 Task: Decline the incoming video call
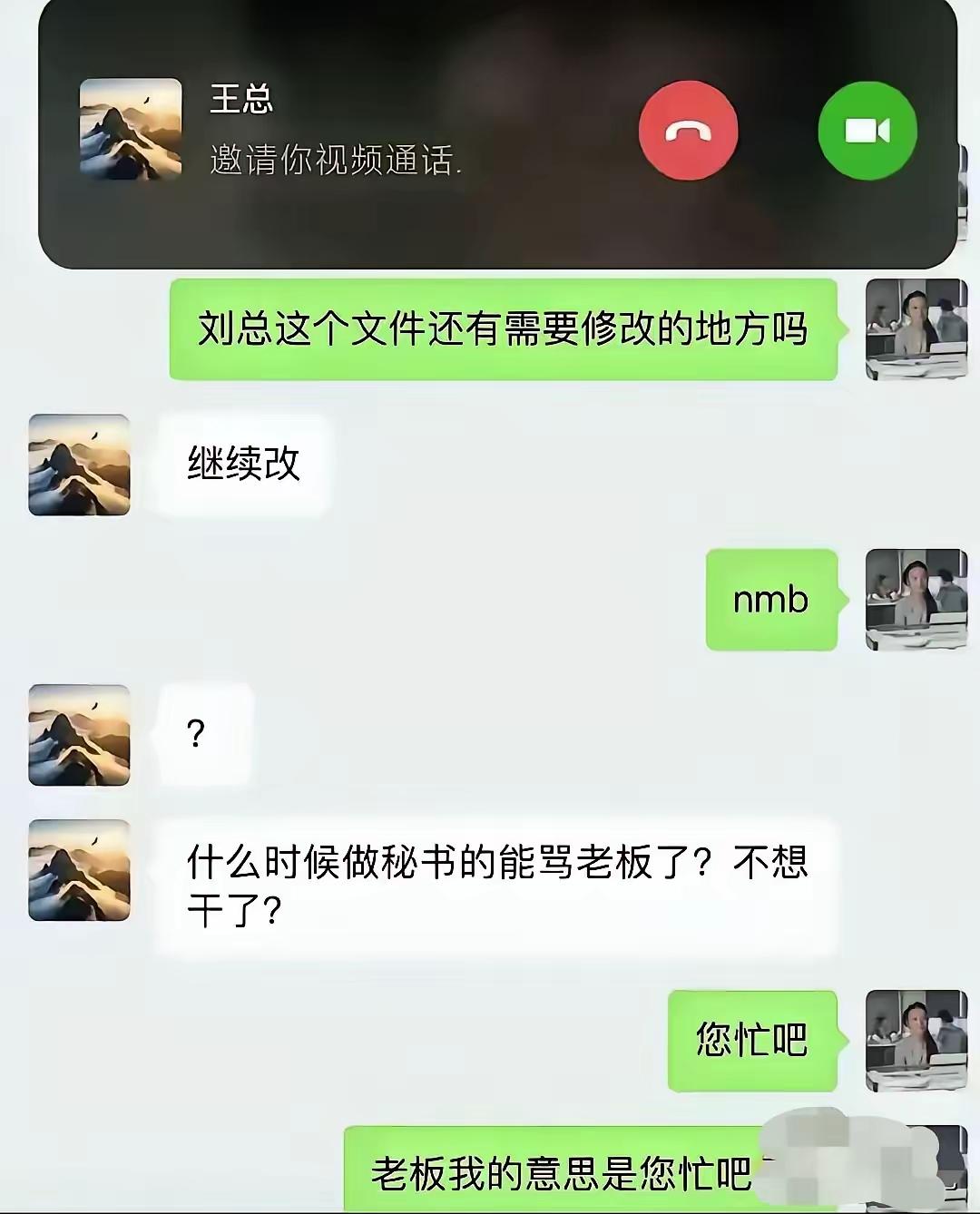pyautogui.click(x=688, y=131)
